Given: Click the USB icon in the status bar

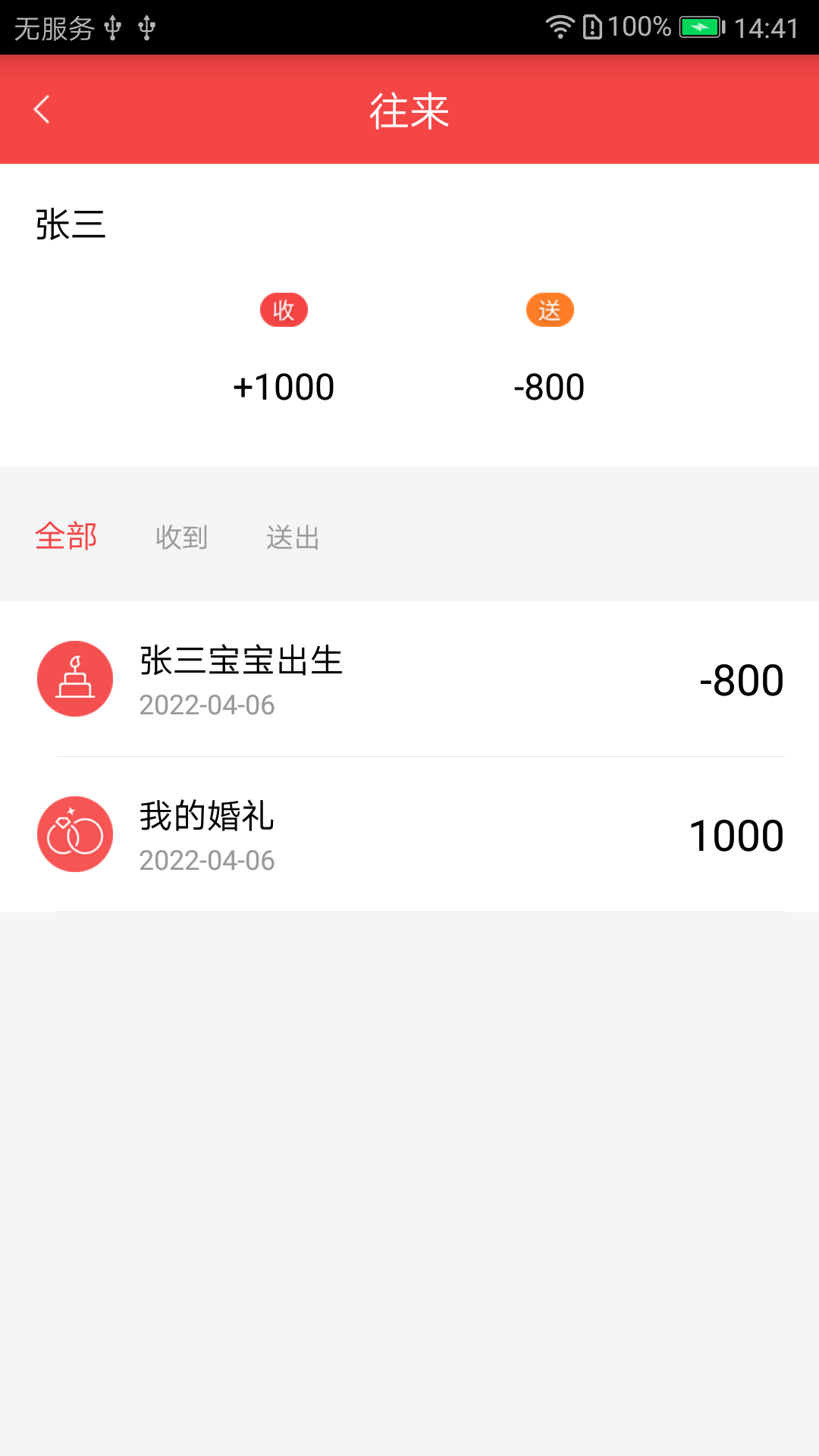Looking at the screenshot, I should point(111,27).
